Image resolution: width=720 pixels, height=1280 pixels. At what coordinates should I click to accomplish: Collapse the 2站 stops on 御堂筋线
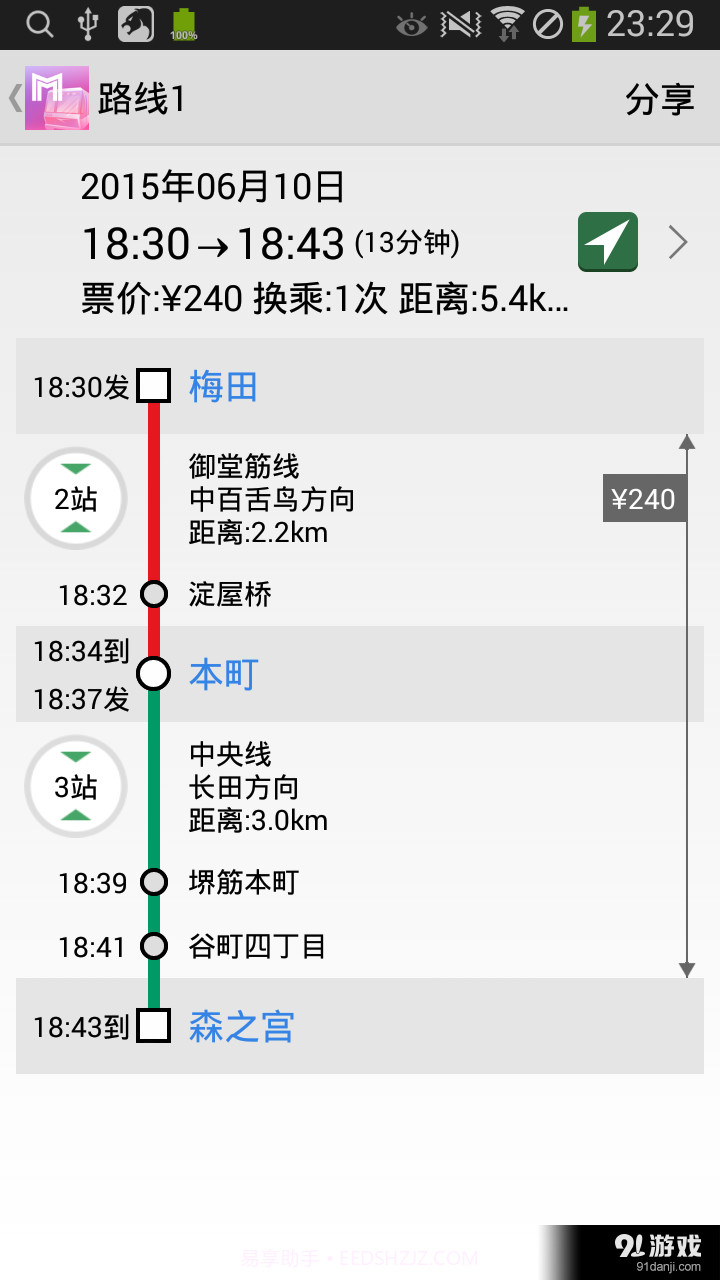tap(76, 498)
